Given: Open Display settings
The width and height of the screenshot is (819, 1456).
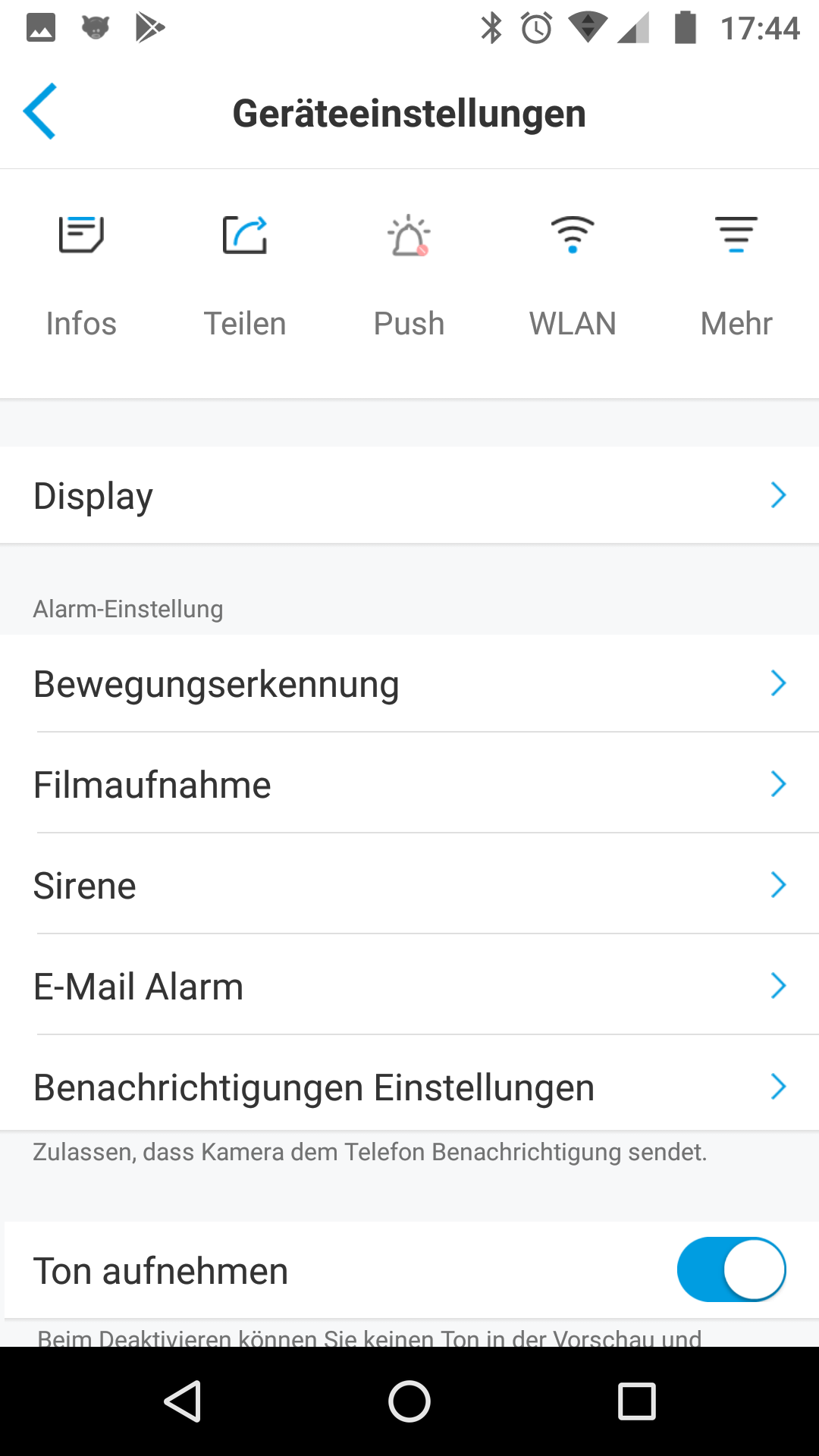Looking at the screenshot, I should [409, 495].
